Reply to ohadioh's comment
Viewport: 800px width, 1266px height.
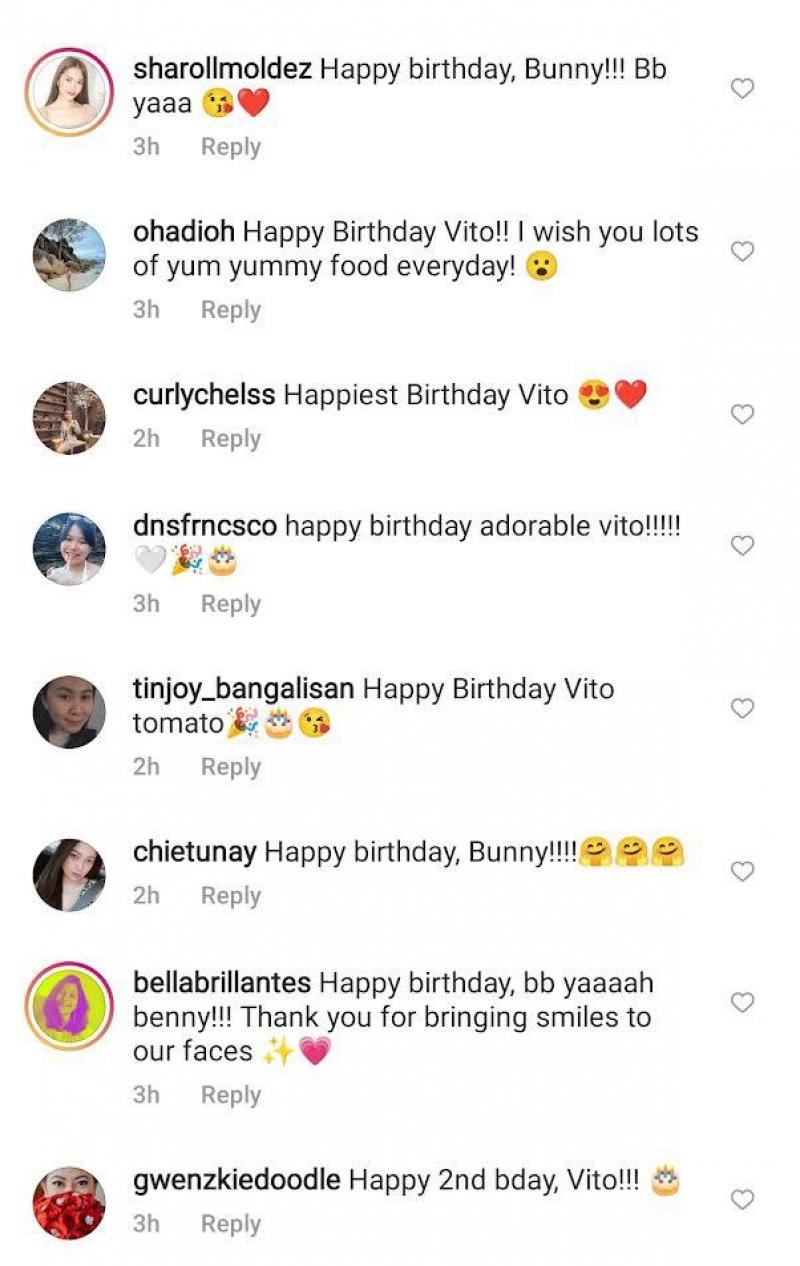[x=230, y=310]
